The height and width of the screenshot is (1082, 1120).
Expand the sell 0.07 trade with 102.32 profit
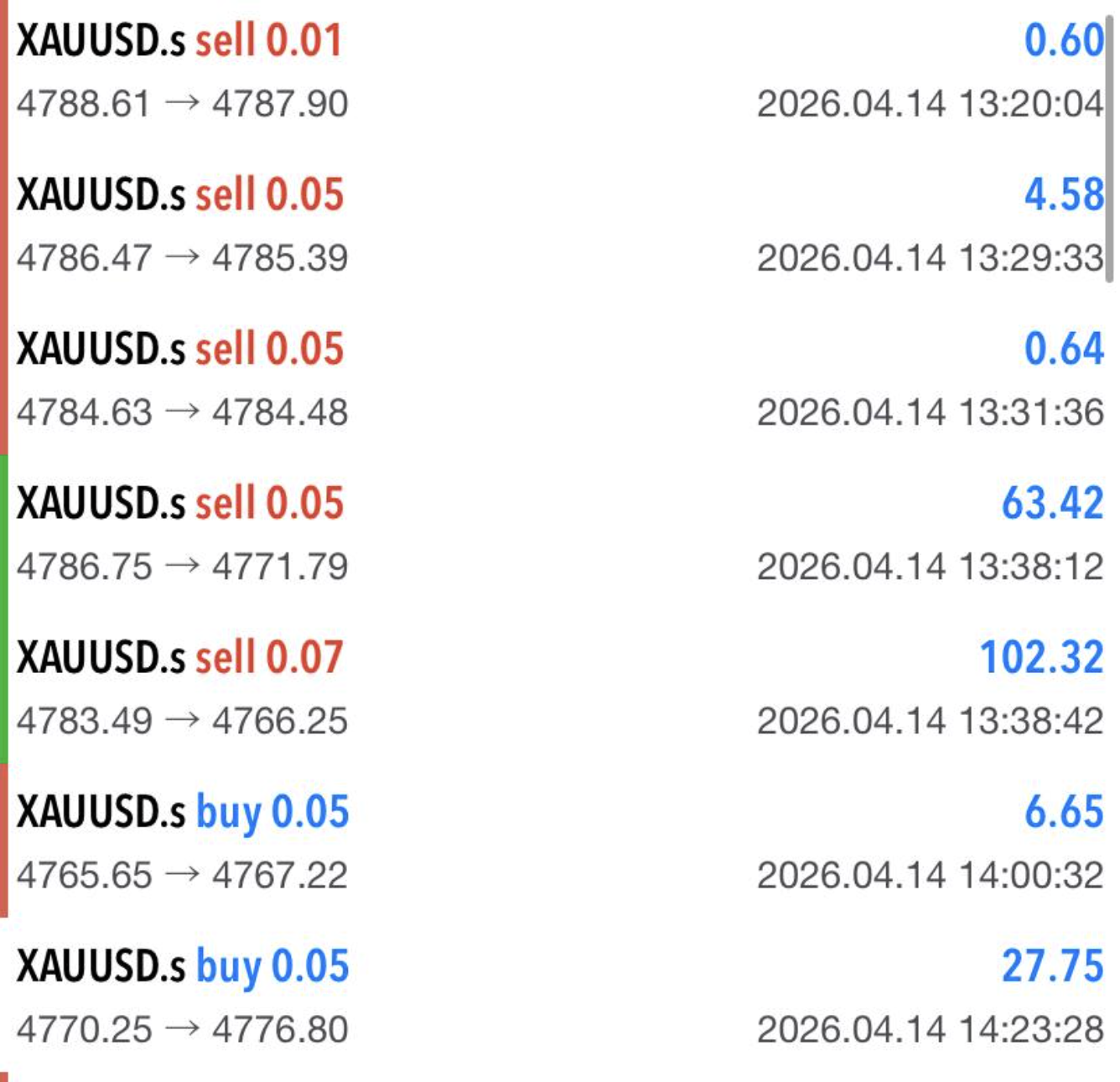click(560, 689)
